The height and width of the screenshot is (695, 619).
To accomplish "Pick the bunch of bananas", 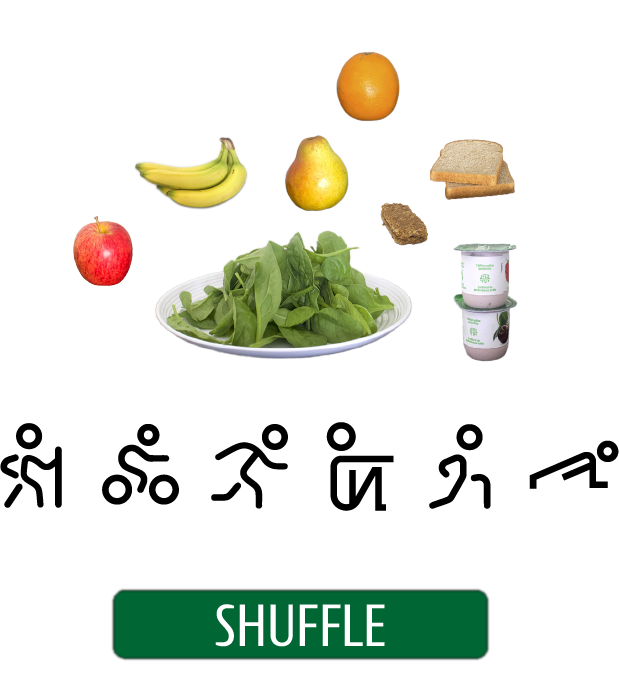I will coord(195,174).
